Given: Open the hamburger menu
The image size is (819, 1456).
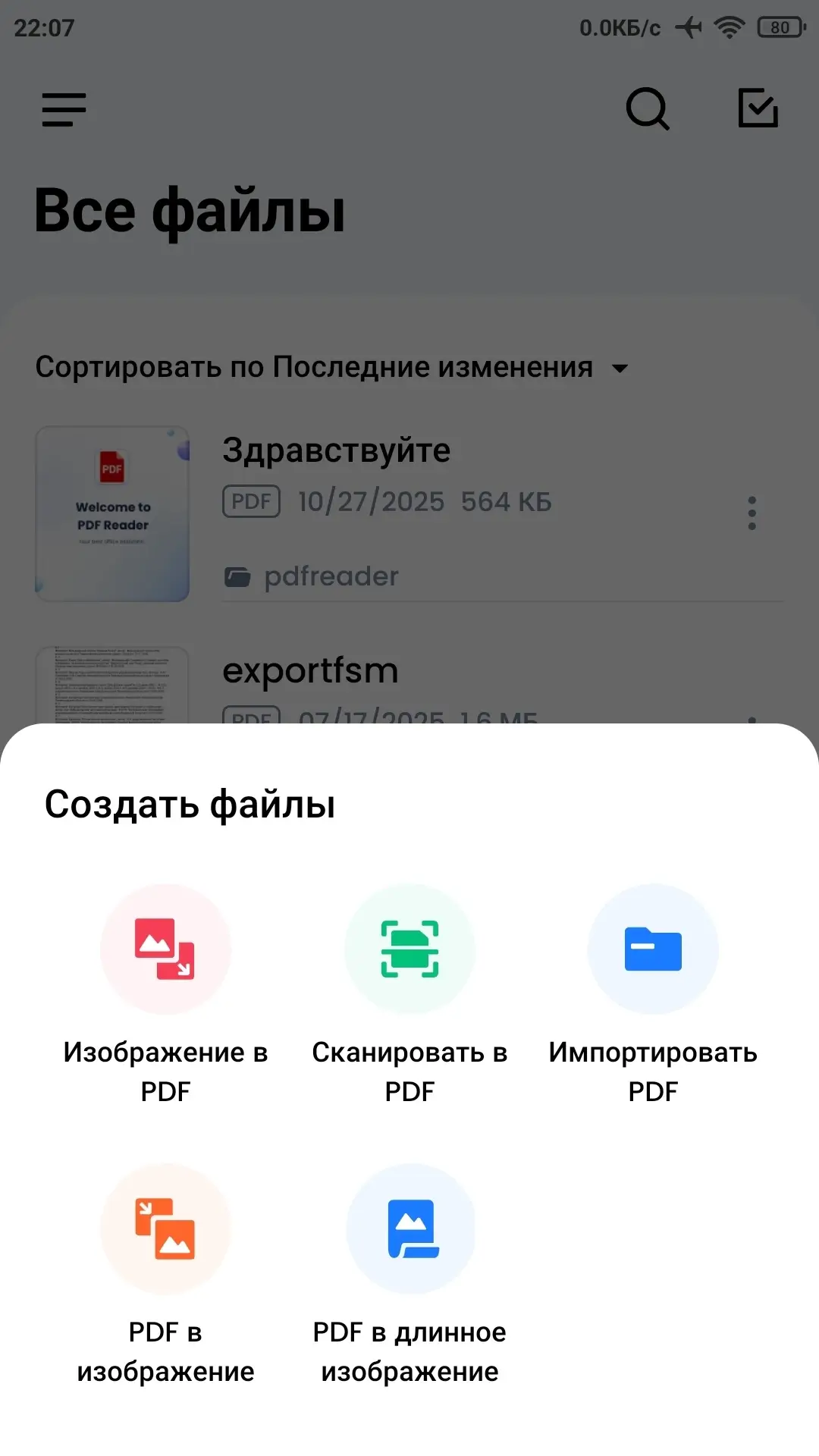Looking at the screenshot, I should [64, 110].
